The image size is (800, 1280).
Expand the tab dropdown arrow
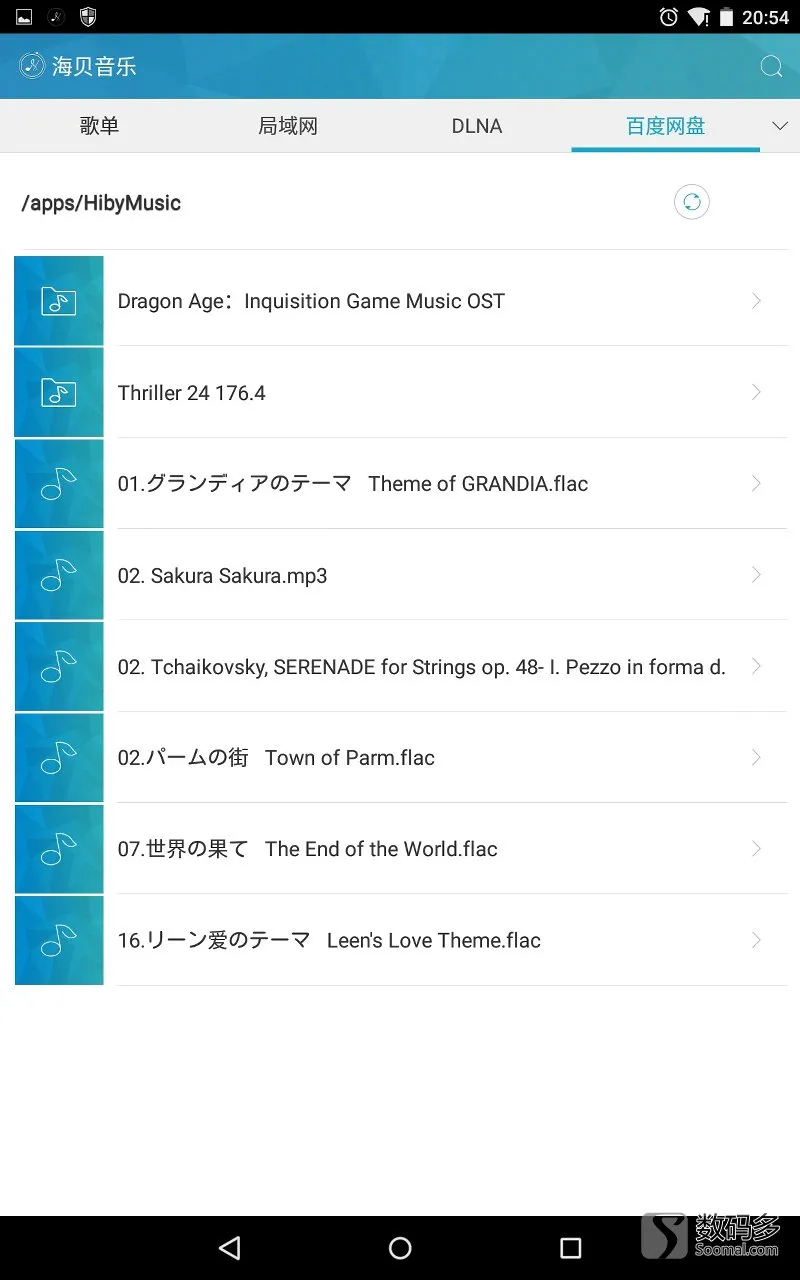click(x=781, y=126)
